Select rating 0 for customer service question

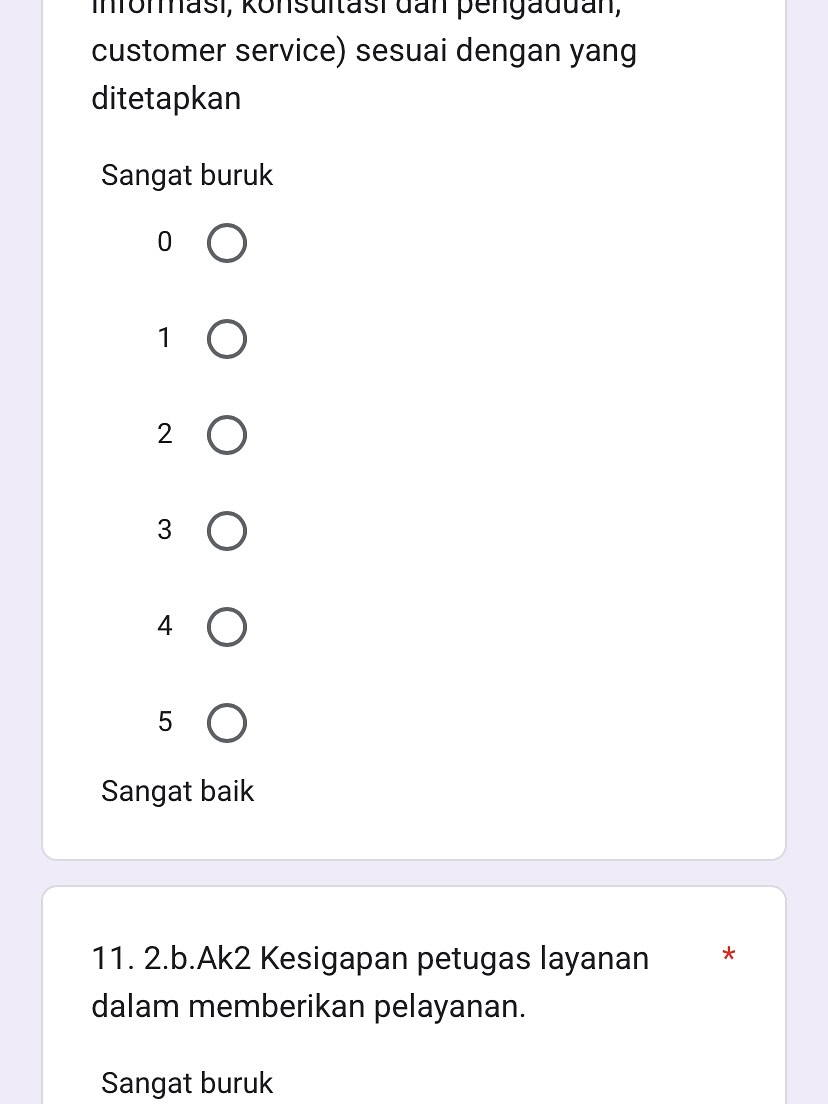[x=227, y=244]
